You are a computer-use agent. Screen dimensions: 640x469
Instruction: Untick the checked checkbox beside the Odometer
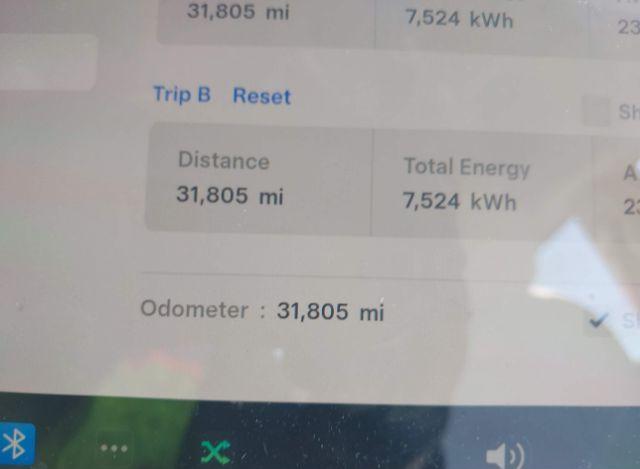click(x=599, y=319)
